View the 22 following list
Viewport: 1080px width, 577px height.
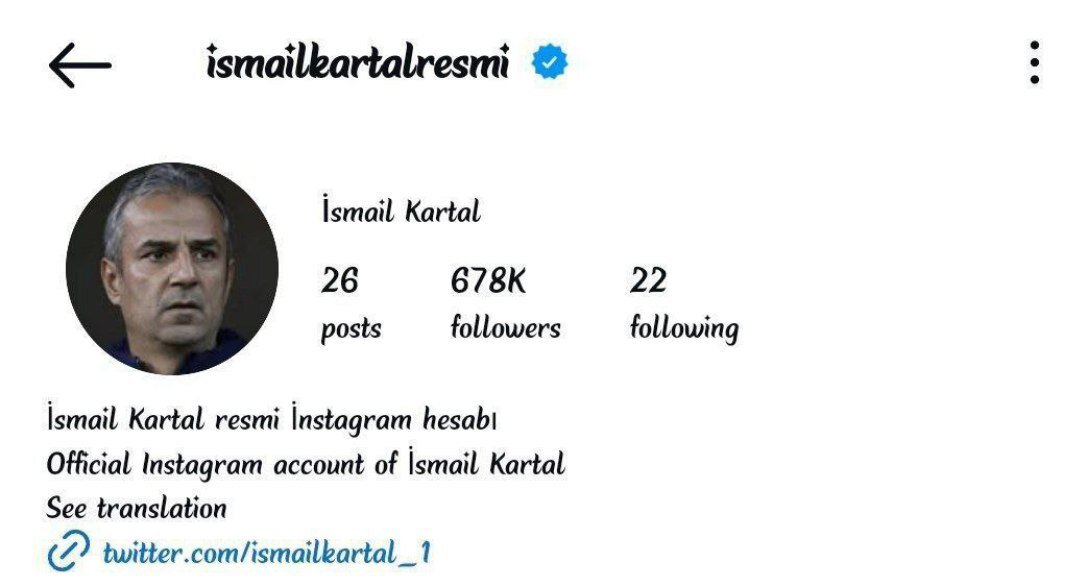coord(684,301)
